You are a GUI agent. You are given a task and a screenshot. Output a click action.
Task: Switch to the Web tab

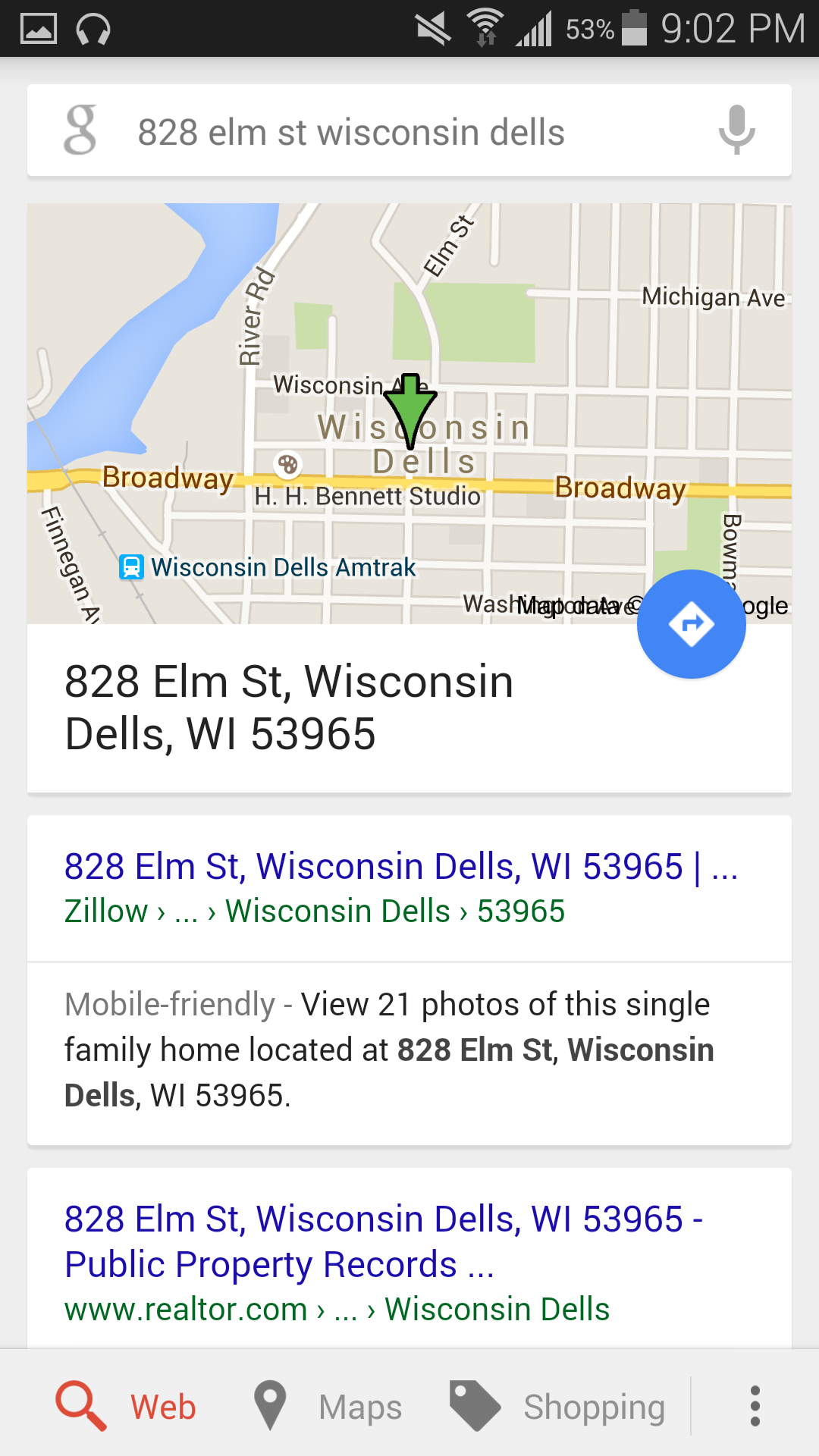pyautogui.click(x=127, y=1407)
